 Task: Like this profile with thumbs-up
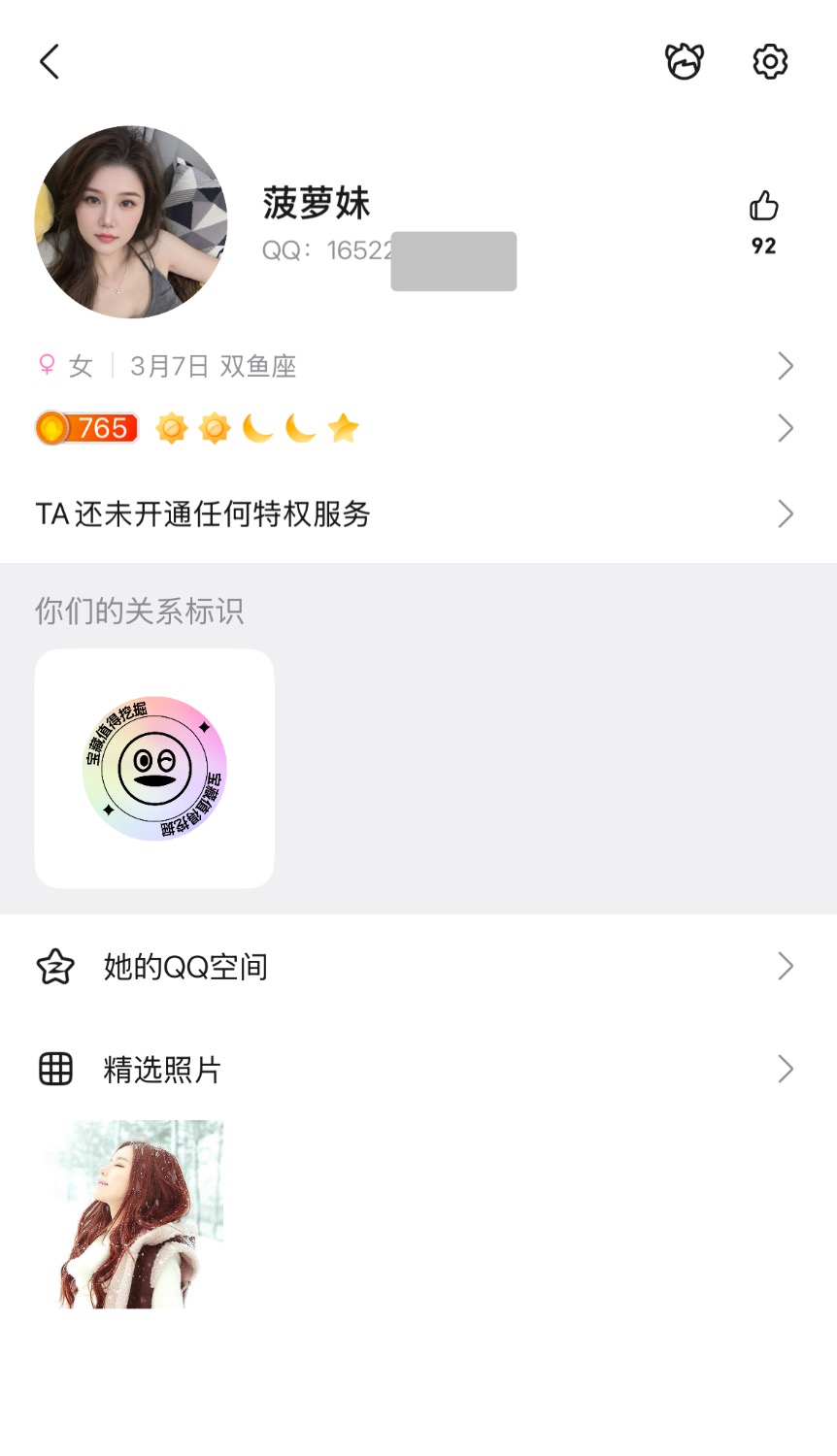click(x=764, y=207)
